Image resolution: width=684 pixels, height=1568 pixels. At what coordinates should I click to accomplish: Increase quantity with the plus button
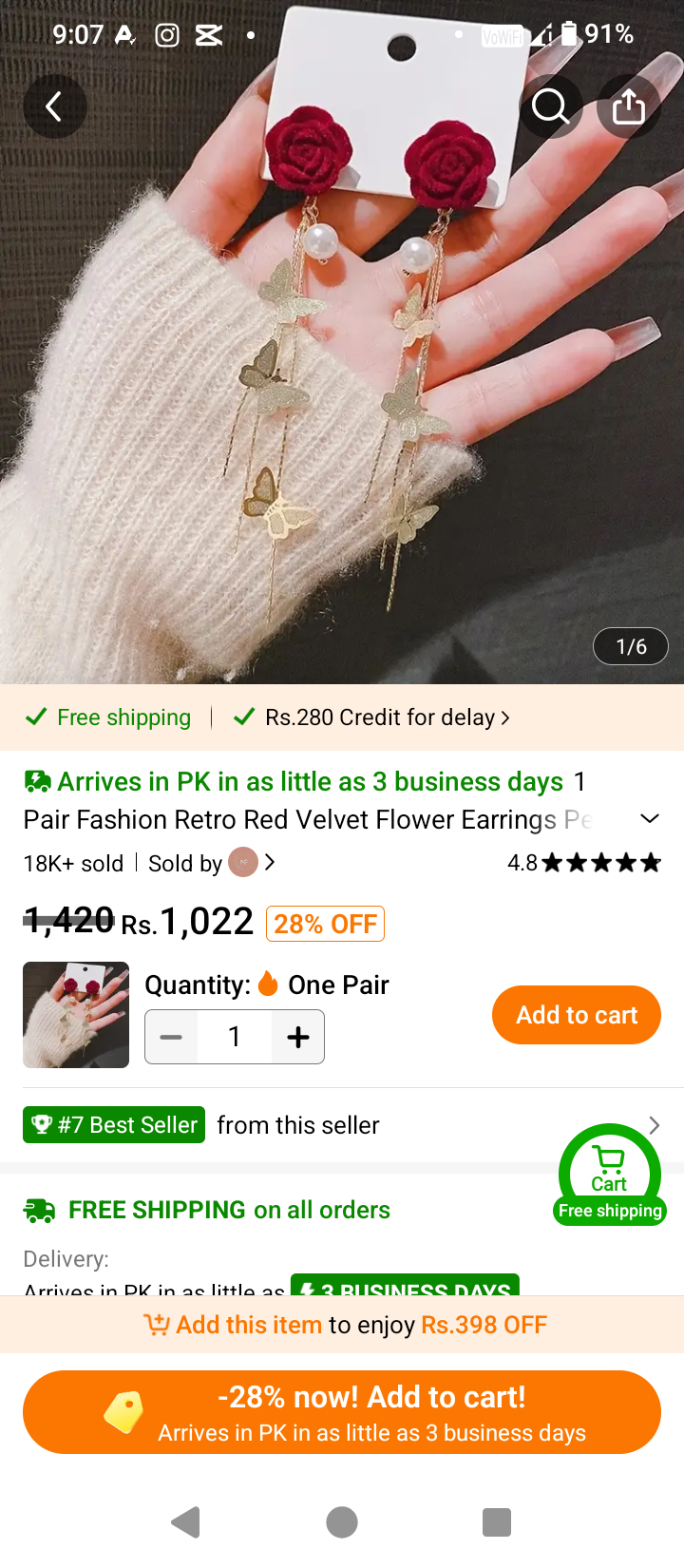point(298,1037)
